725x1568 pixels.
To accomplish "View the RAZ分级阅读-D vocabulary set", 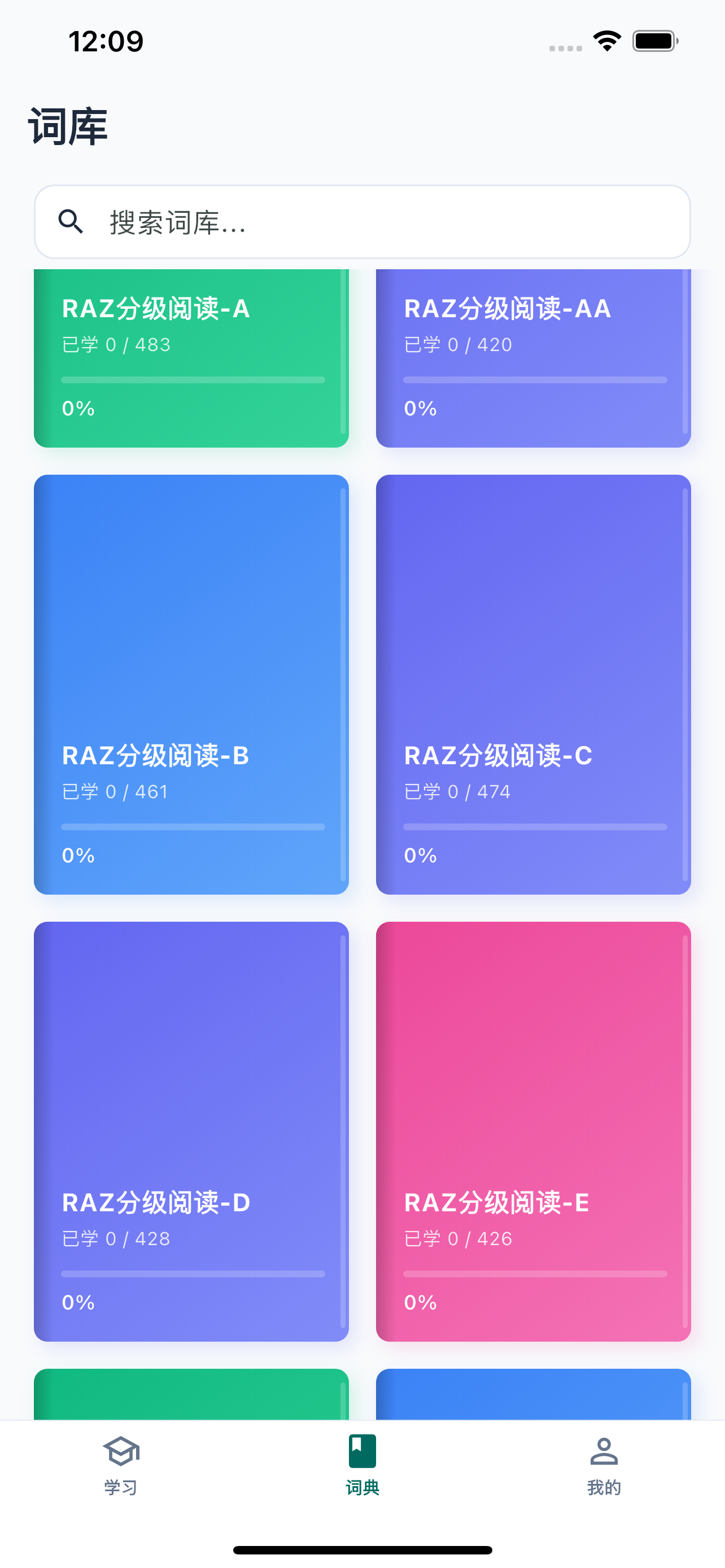I will [191, 1131].
